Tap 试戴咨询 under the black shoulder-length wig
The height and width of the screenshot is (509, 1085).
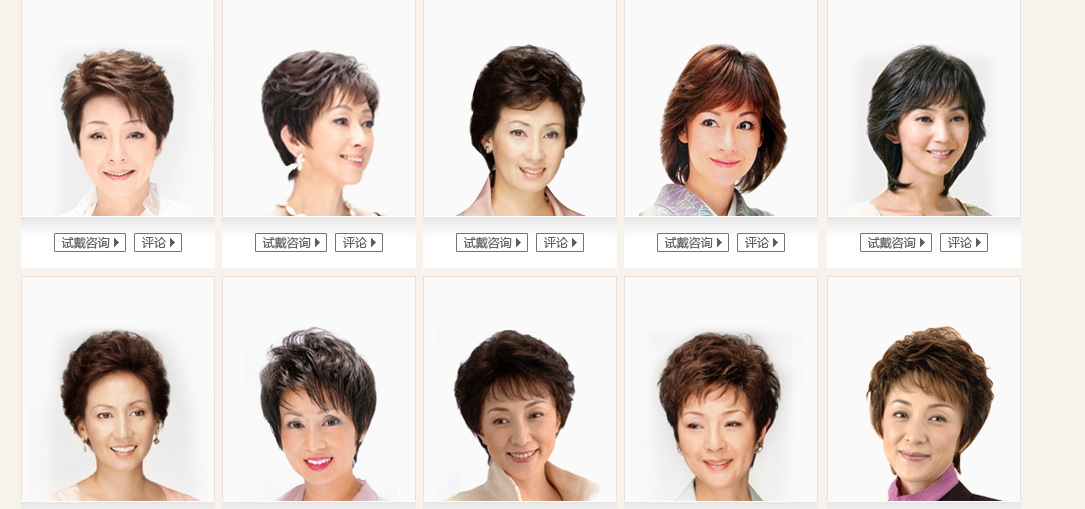895,243
